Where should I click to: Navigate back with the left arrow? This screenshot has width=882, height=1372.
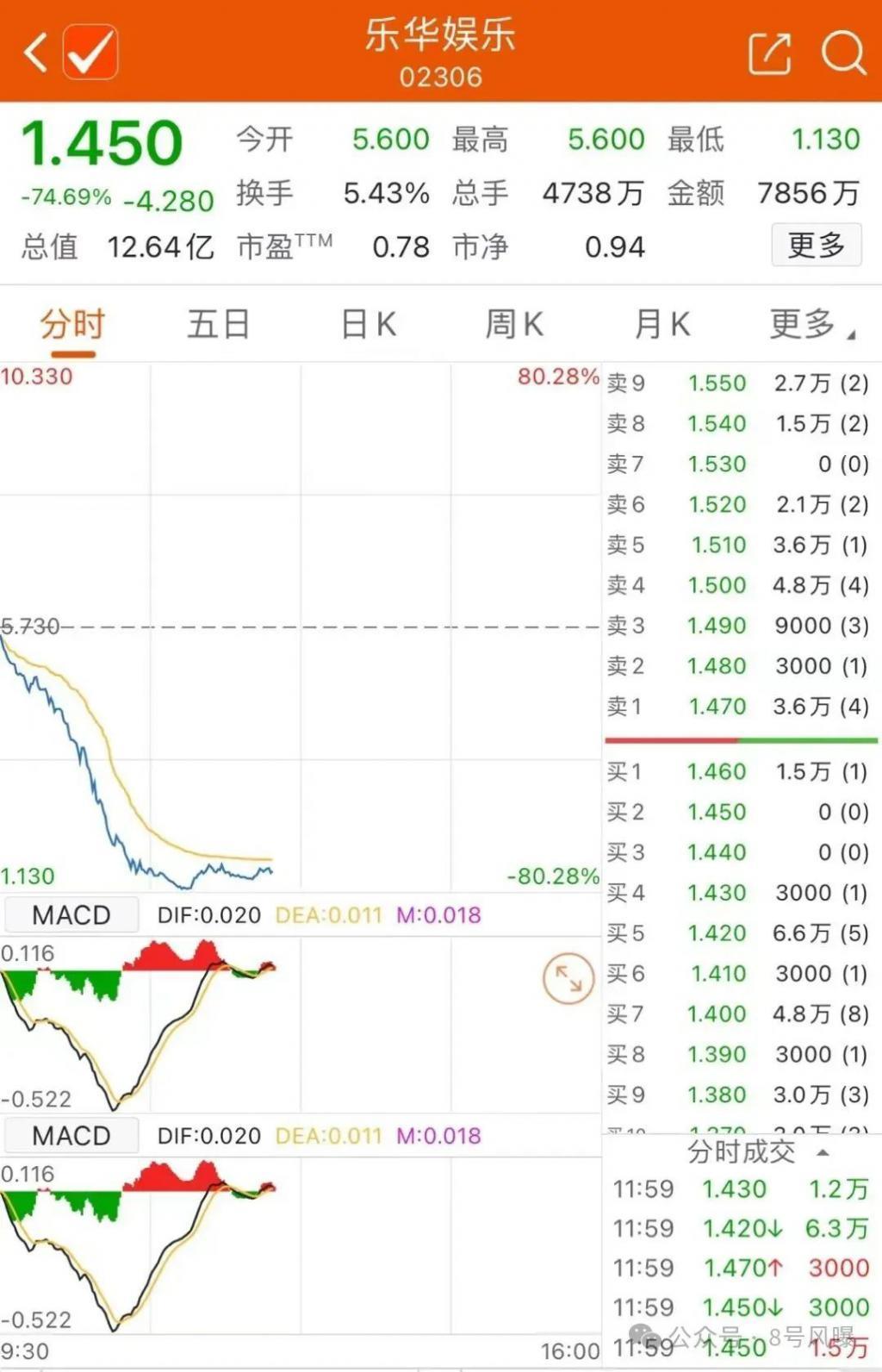pos(33,50)
